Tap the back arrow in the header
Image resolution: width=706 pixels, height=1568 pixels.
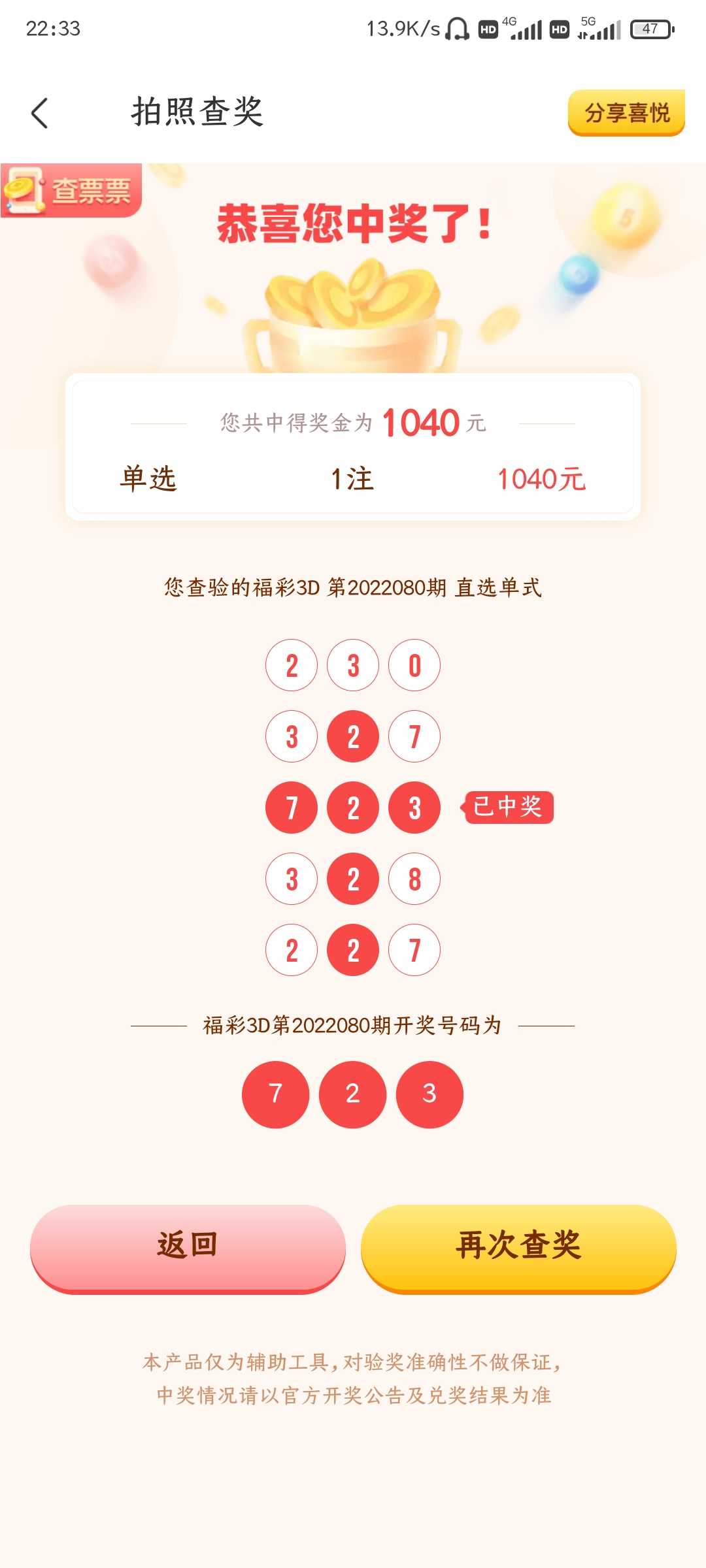point(40,113)
